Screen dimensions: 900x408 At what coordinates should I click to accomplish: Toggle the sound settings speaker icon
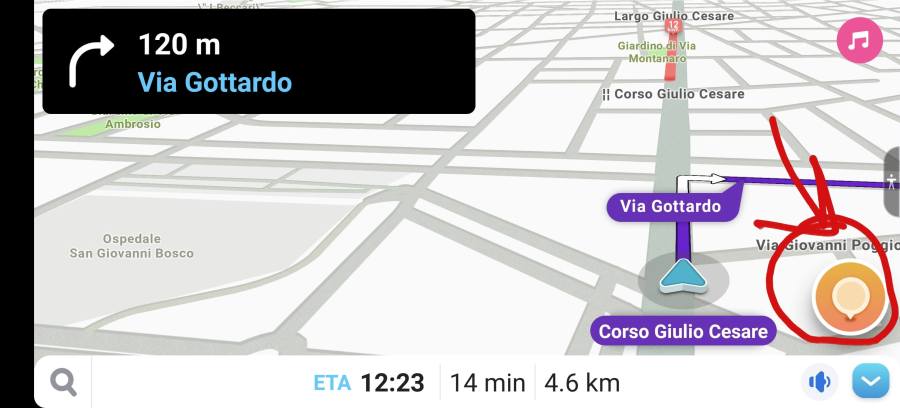pyautogui.click(x=819, y=382)
